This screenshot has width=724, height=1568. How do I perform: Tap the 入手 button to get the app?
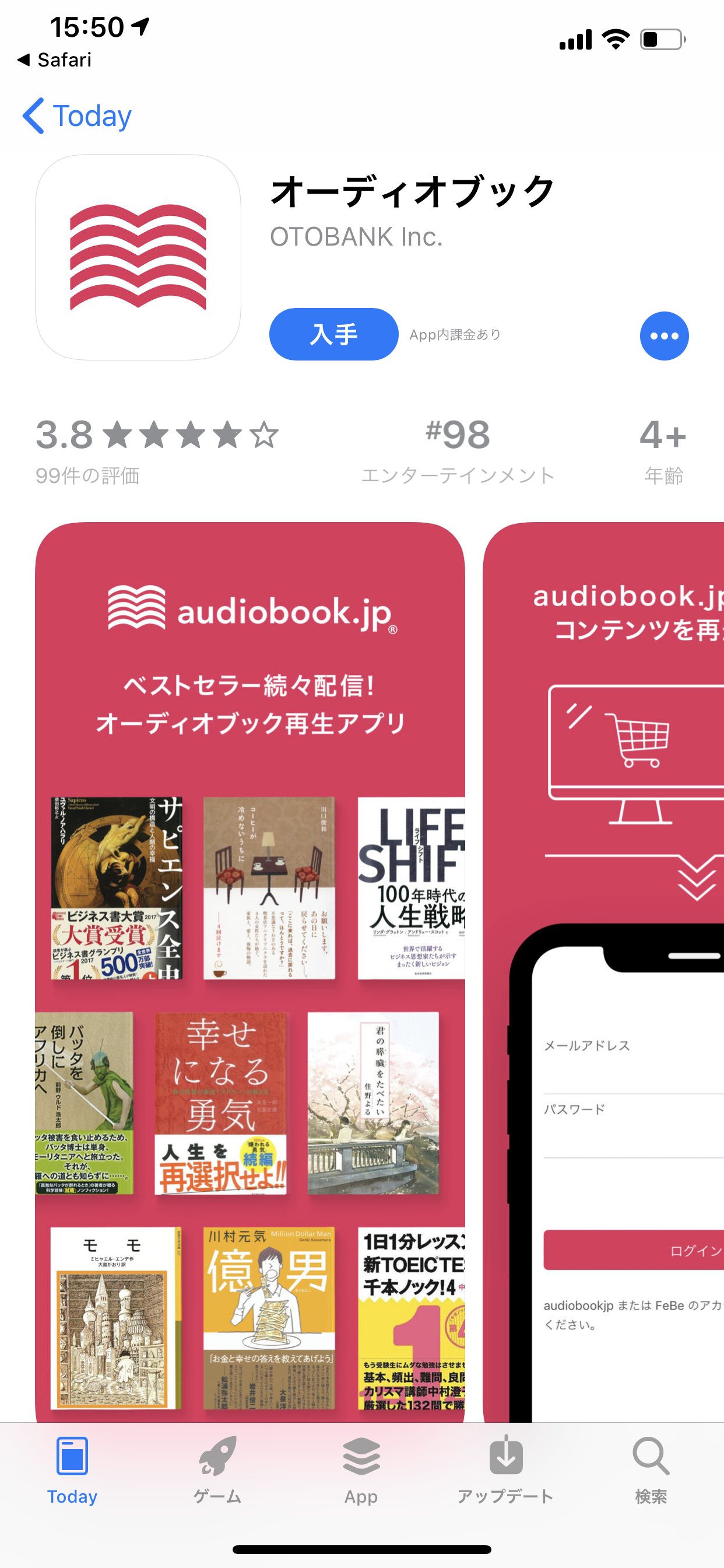[333, 334]
